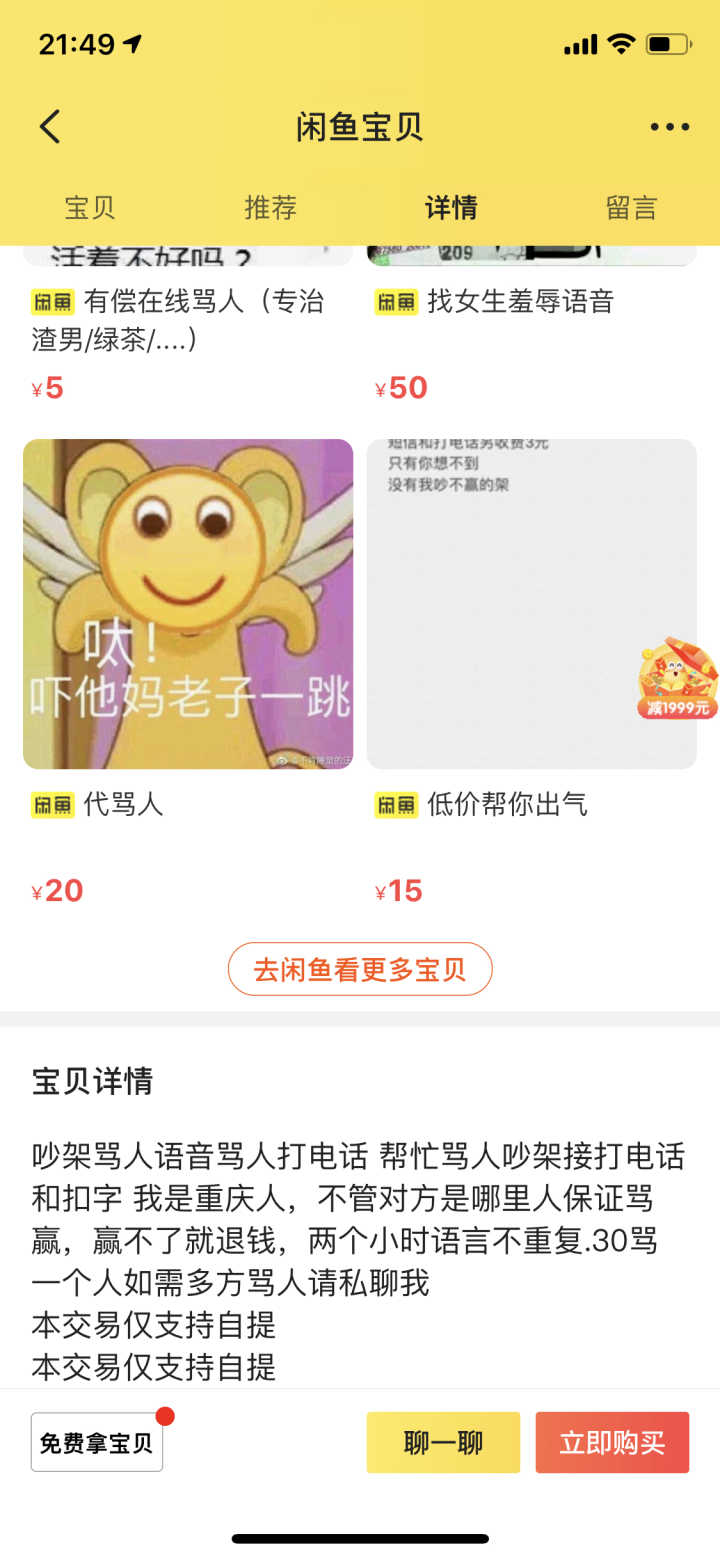The width and height of the screenshot is (720, 1559).
Task: Open the floating 减1999元 red packet
Action: point(677,680)
